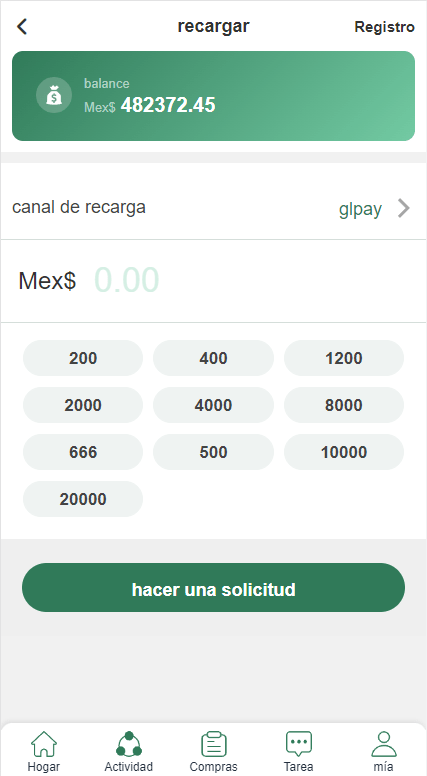Screen dimensions: 427x776
Task: Choose the 400 preset amount
Action: click(213, 358)
